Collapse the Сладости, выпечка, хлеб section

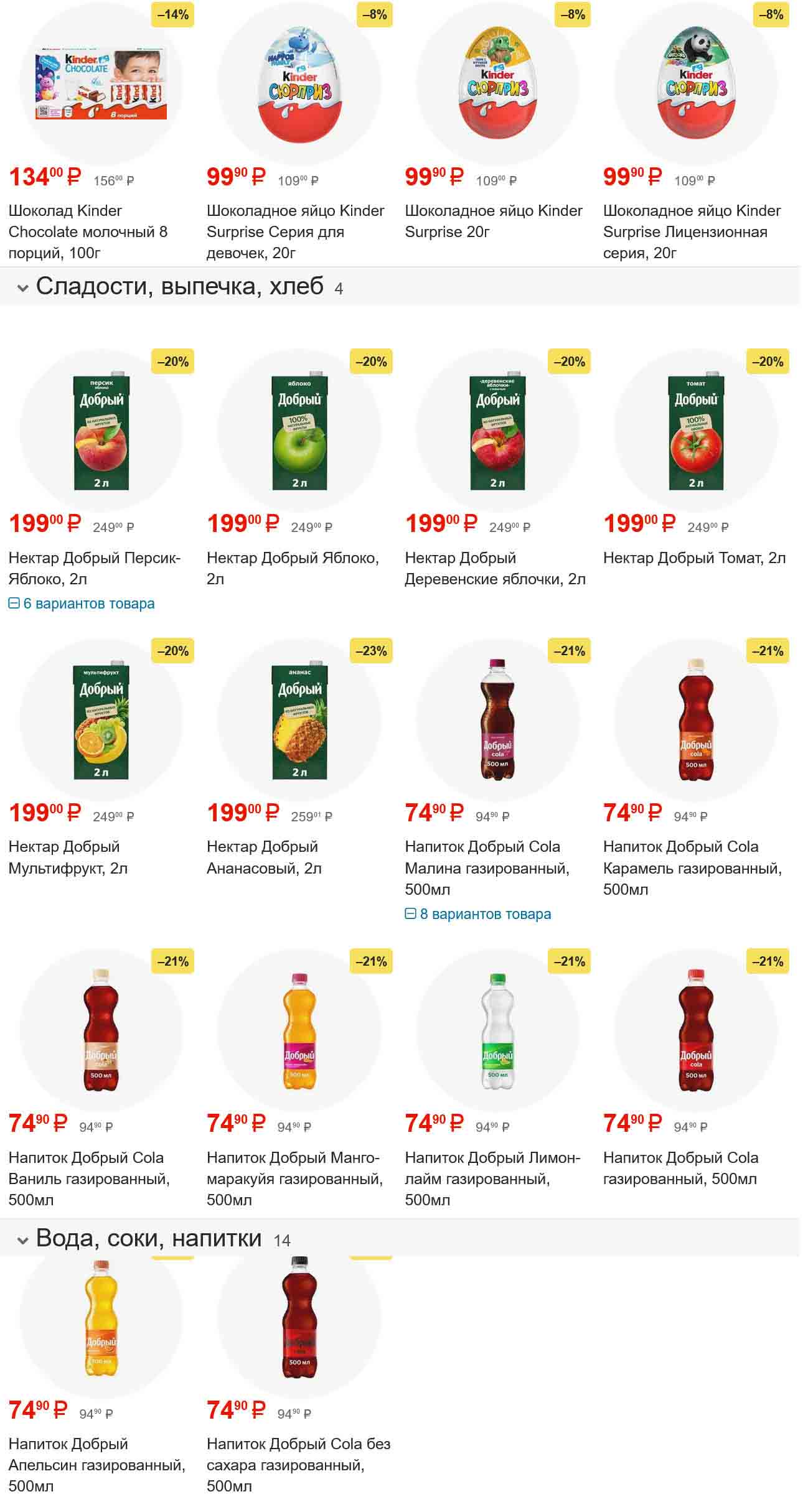point(23,288)
